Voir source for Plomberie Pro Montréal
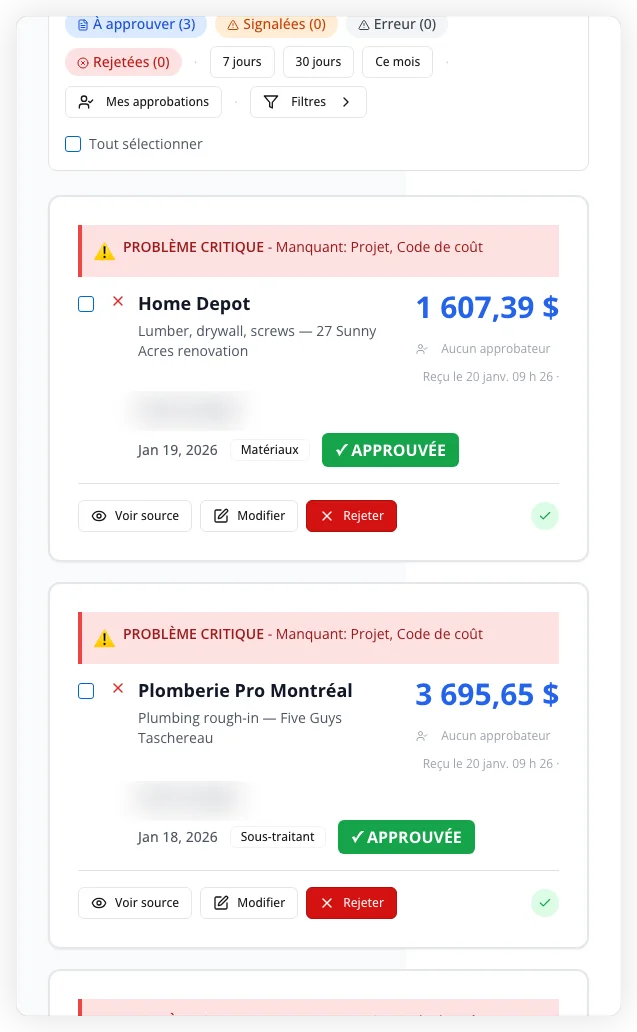 [135, 903]
